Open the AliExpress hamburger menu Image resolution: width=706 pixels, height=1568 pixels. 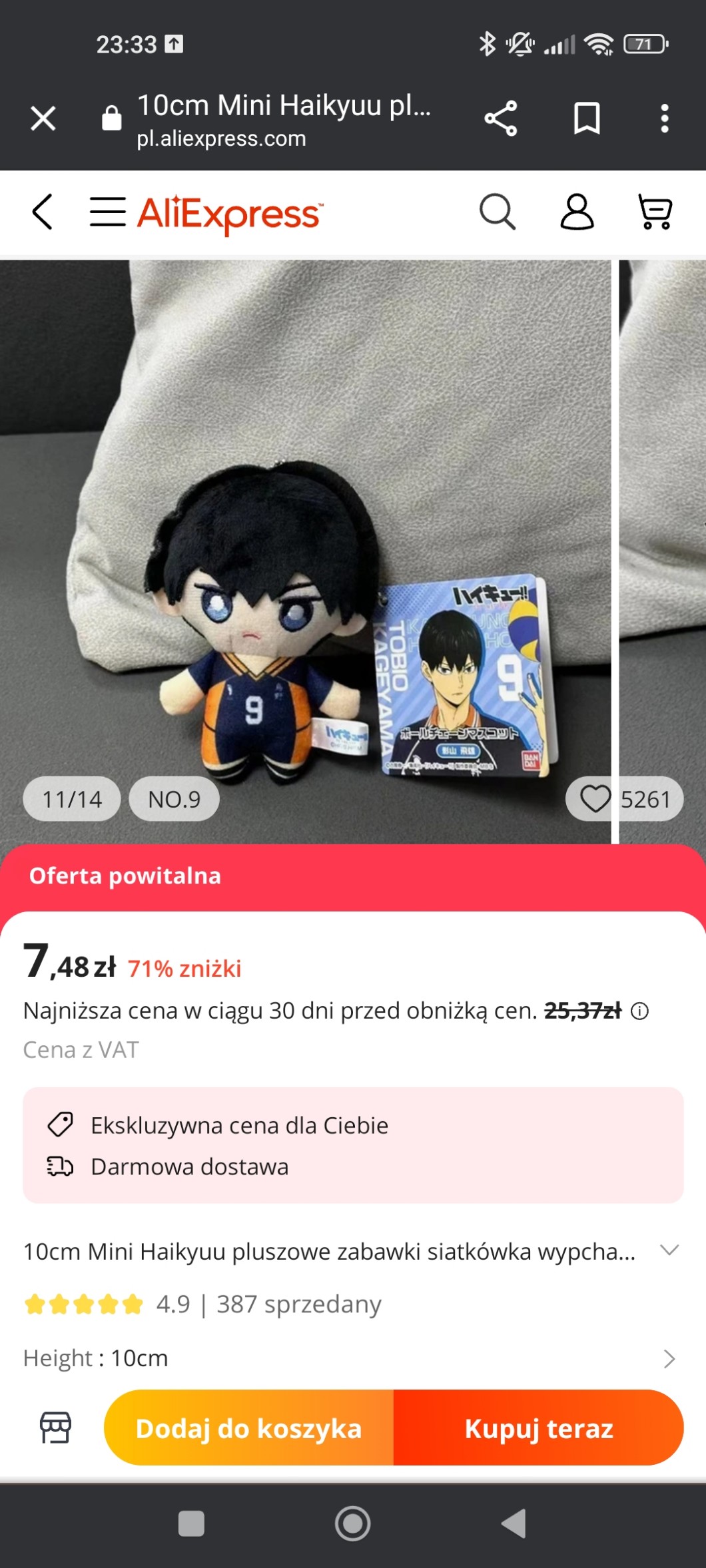pyautogui.click(x=108, y=212)
